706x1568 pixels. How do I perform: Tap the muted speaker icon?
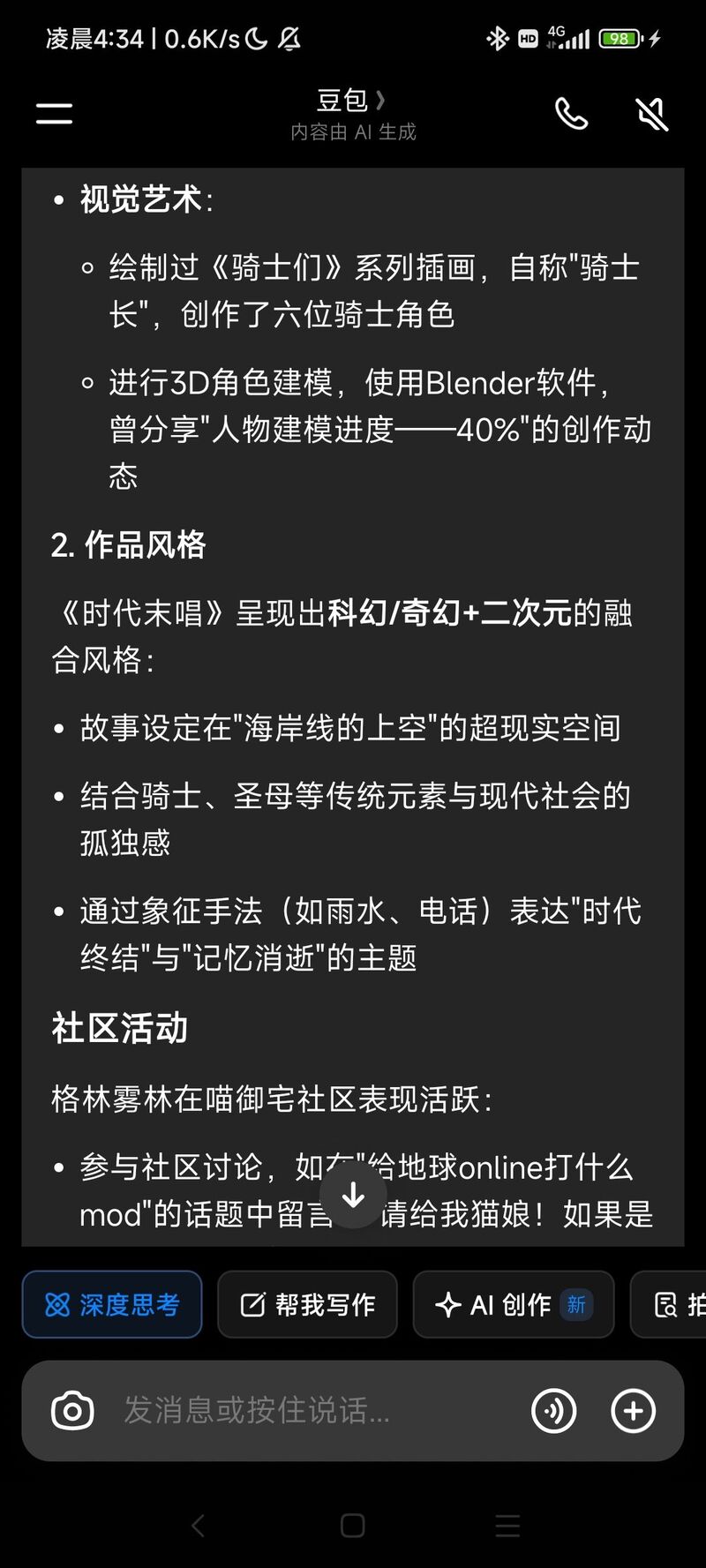pos(651,114)
